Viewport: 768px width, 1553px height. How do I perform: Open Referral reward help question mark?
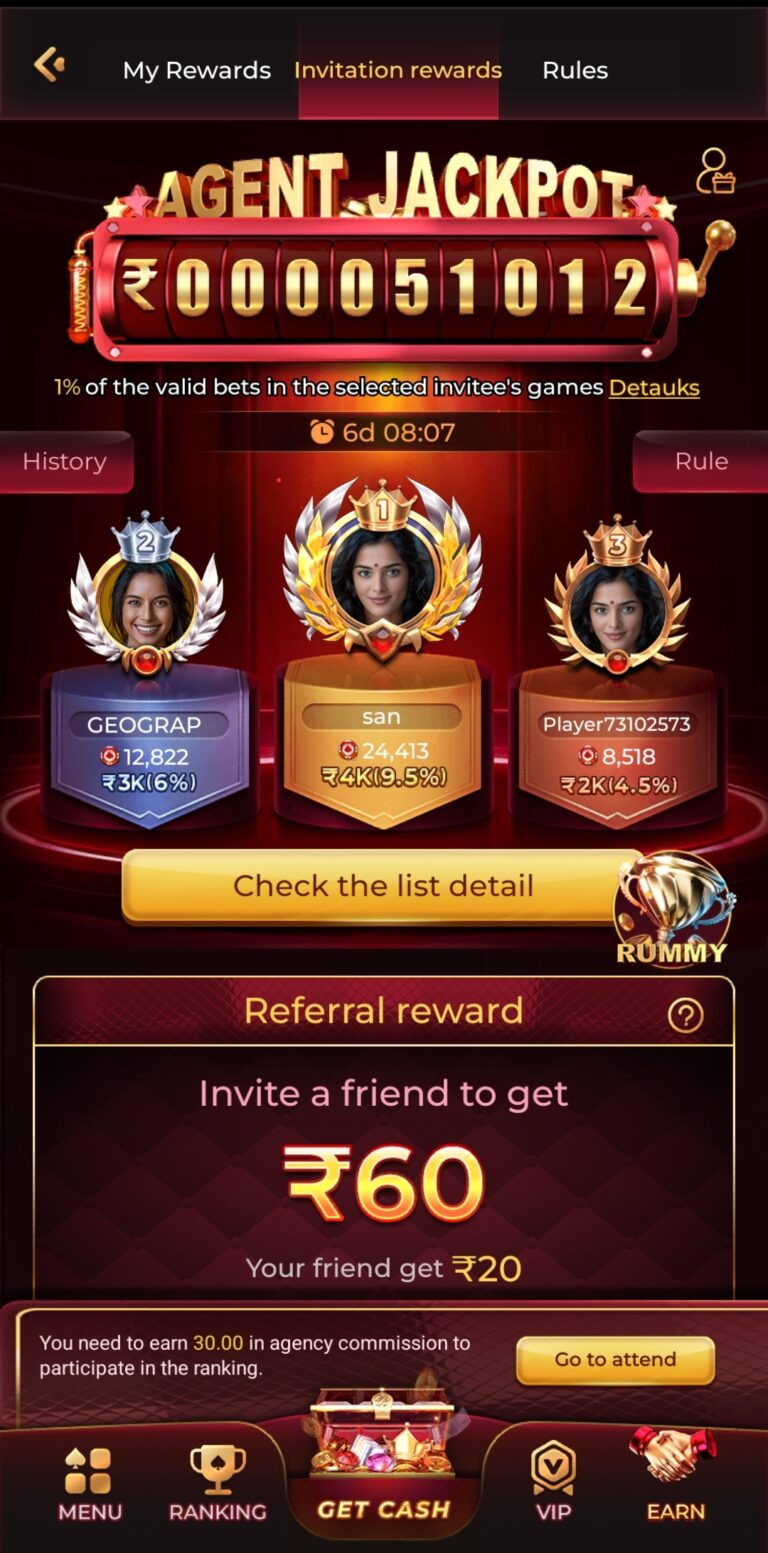(x=685, y=1016)
